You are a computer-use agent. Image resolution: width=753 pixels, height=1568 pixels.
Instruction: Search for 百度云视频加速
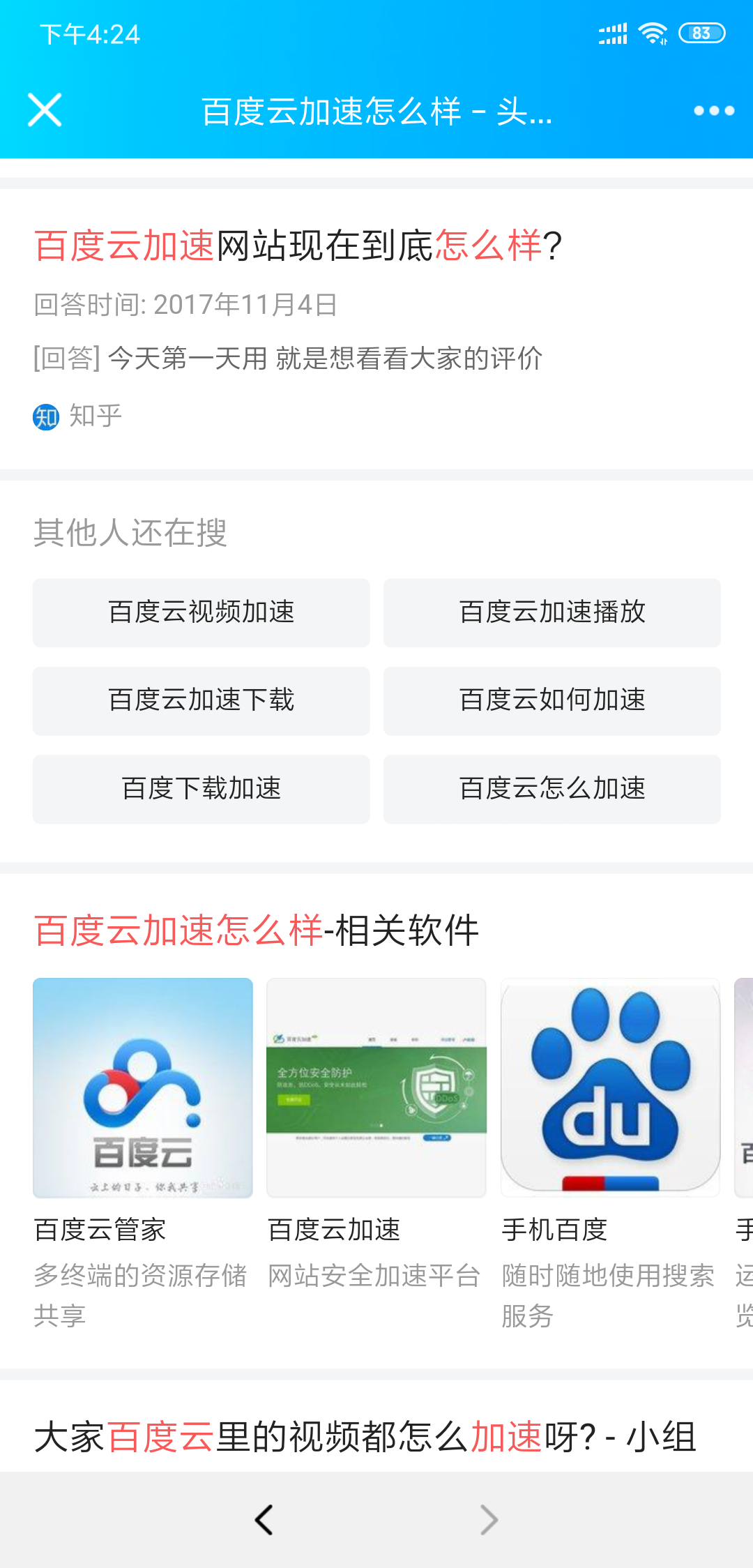tap(201, 612)
